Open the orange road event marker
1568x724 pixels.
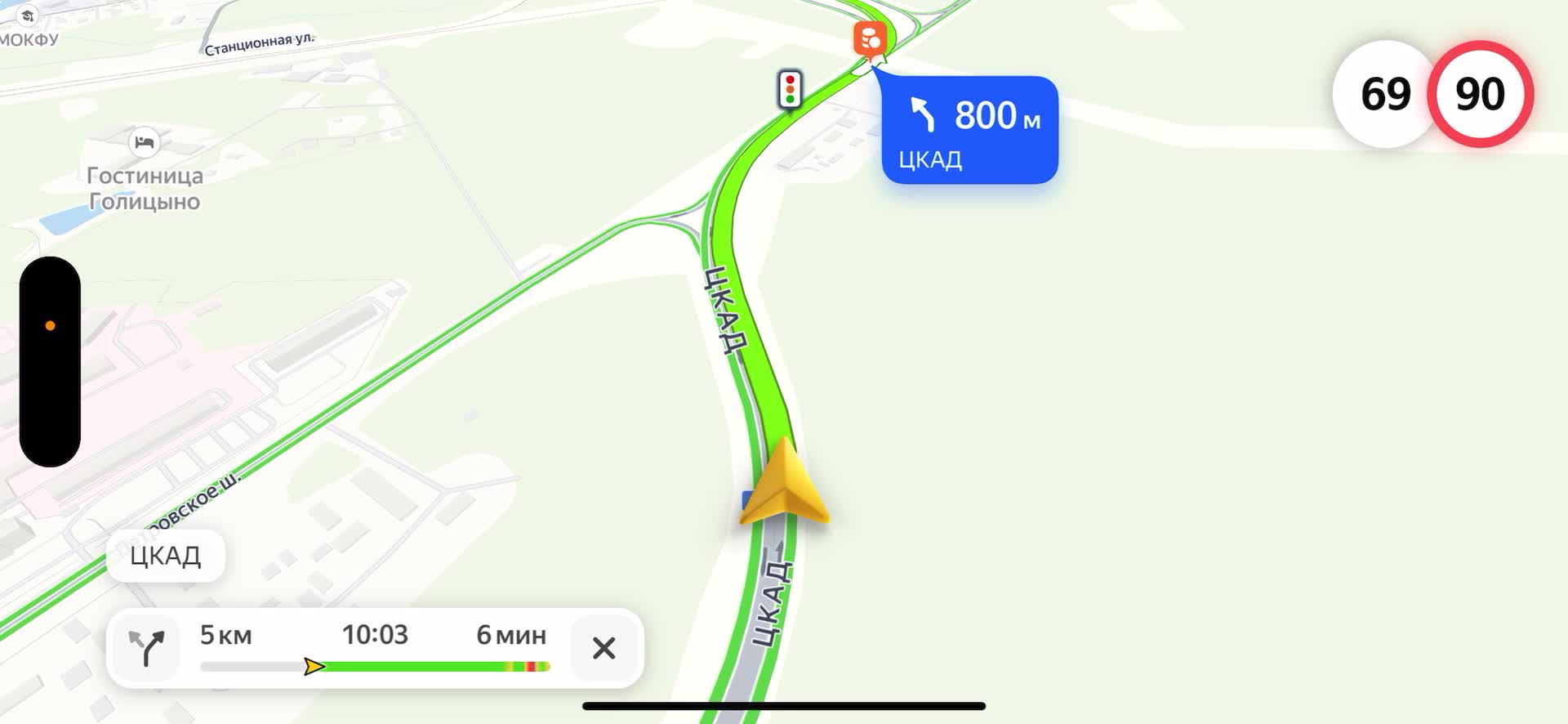(870, 38)
